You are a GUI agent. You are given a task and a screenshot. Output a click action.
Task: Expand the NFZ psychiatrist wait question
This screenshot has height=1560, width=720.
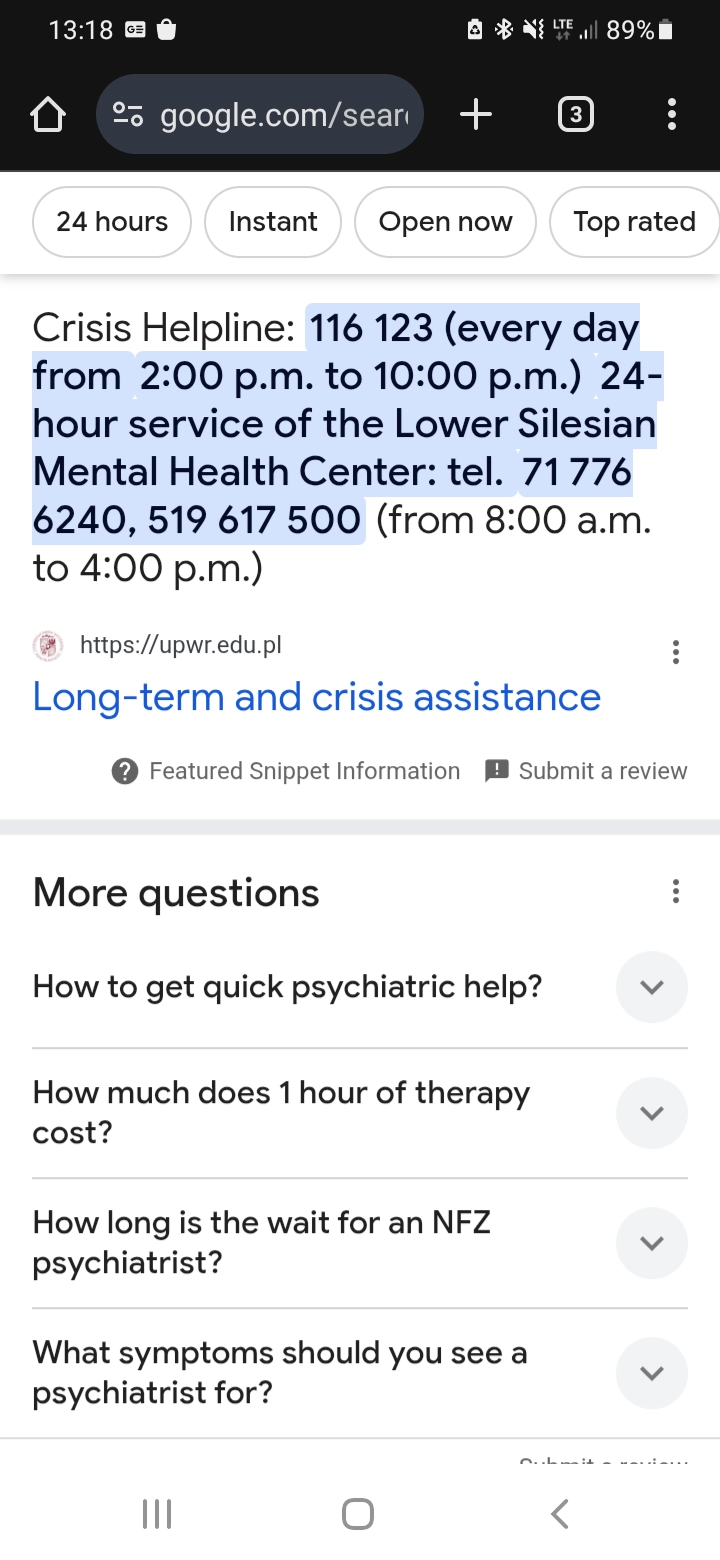pos(652,1242)
